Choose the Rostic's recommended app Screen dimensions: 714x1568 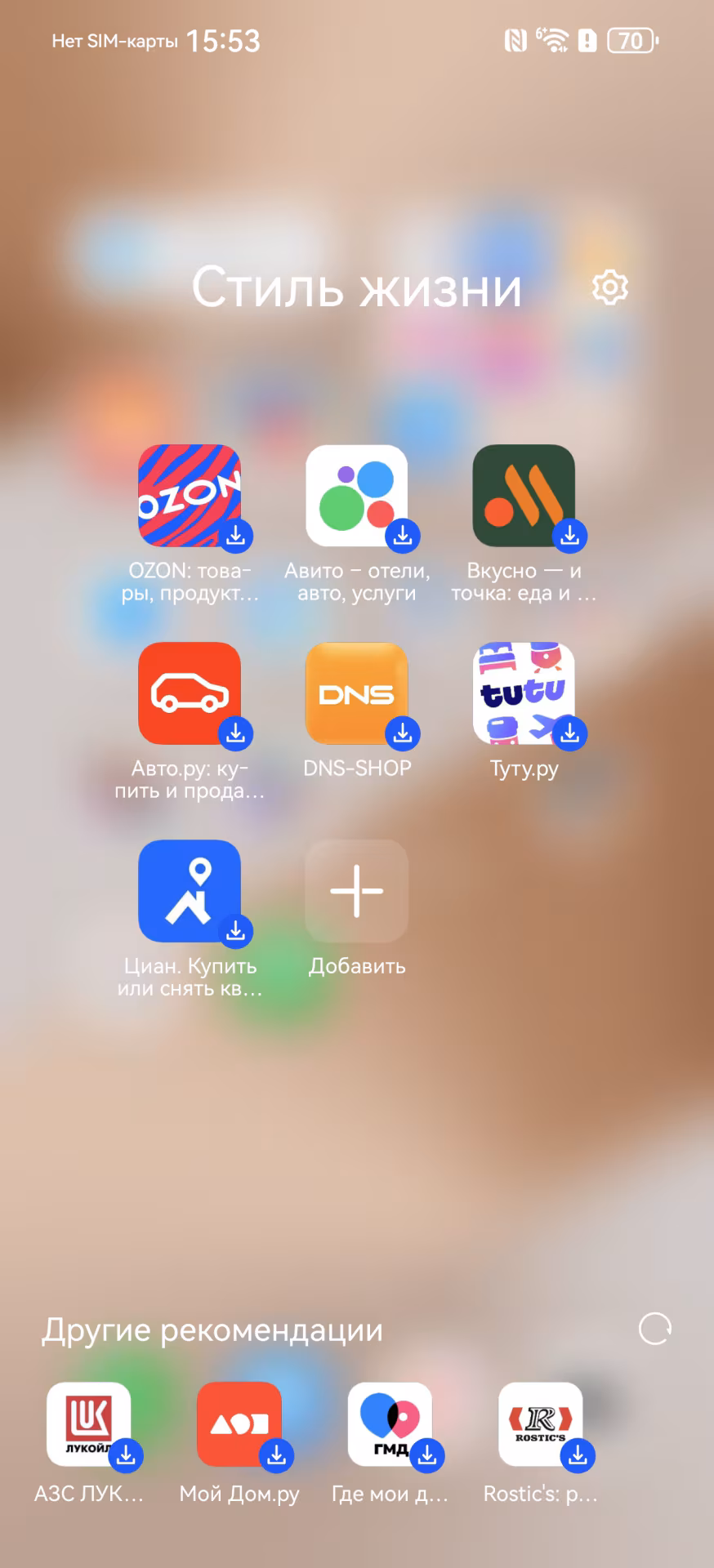click(540, 1424)
